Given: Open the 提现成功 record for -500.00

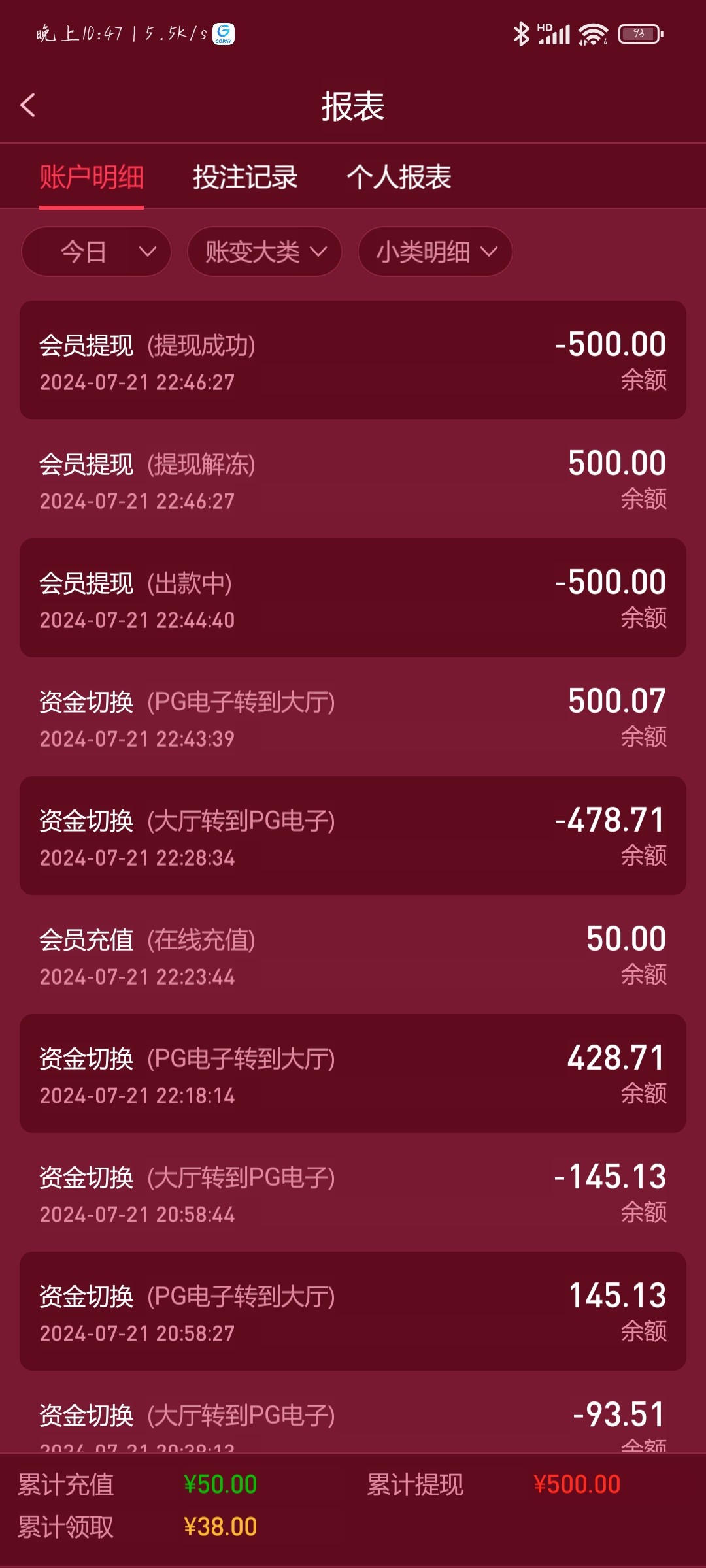Looking at the screenshot, I should point(353,360).
